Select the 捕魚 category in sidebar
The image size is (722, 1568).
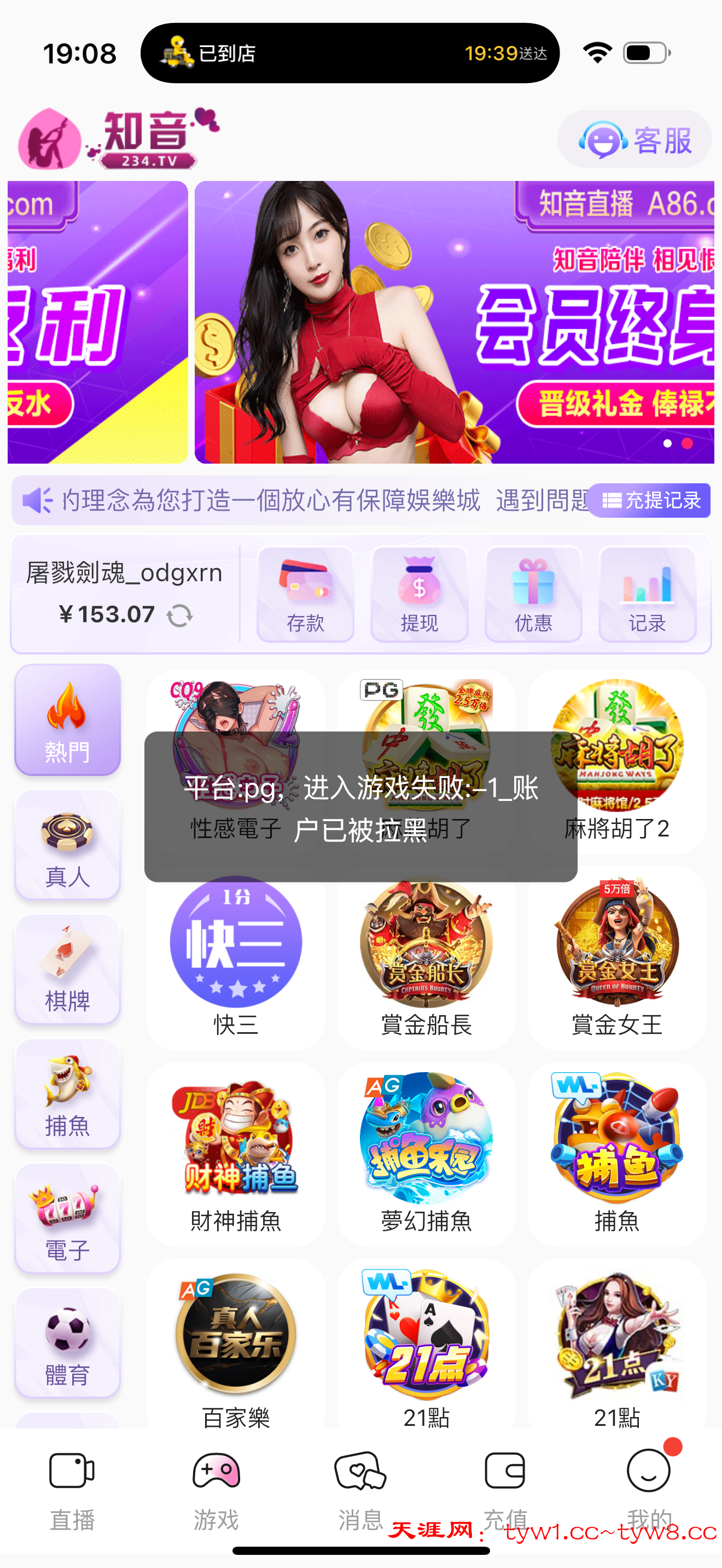[x=68, y=1095]
